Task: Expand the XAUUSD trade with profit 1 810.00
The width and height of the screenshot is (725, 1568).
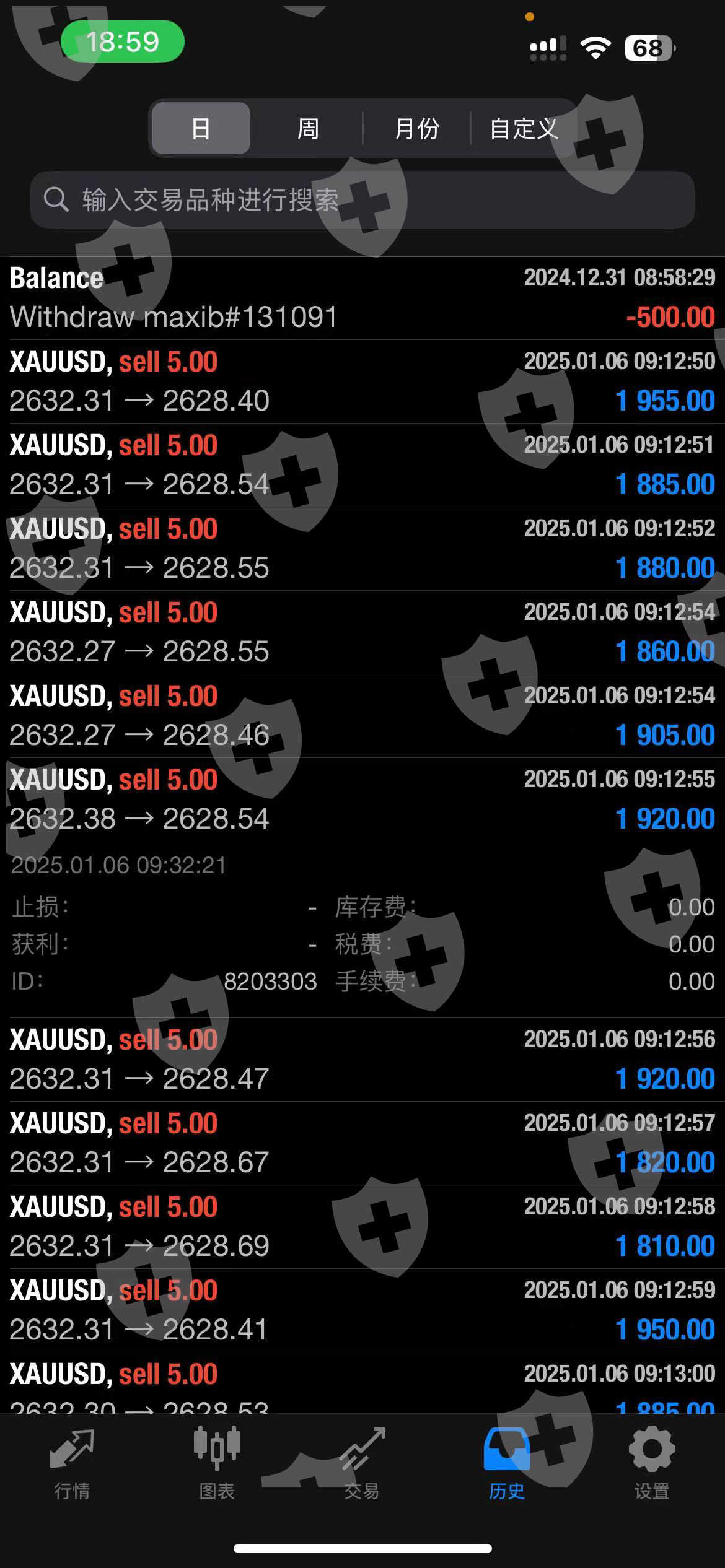Action: pyautogui.click(x=362, y=1227)
